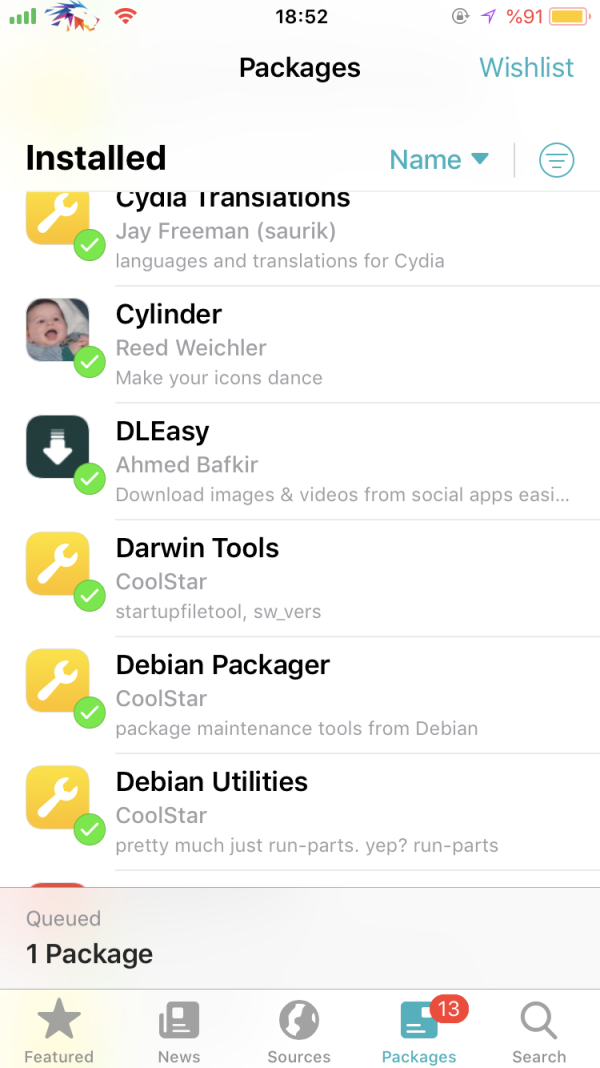Select the Darwin Tools package

click(300, 579)
